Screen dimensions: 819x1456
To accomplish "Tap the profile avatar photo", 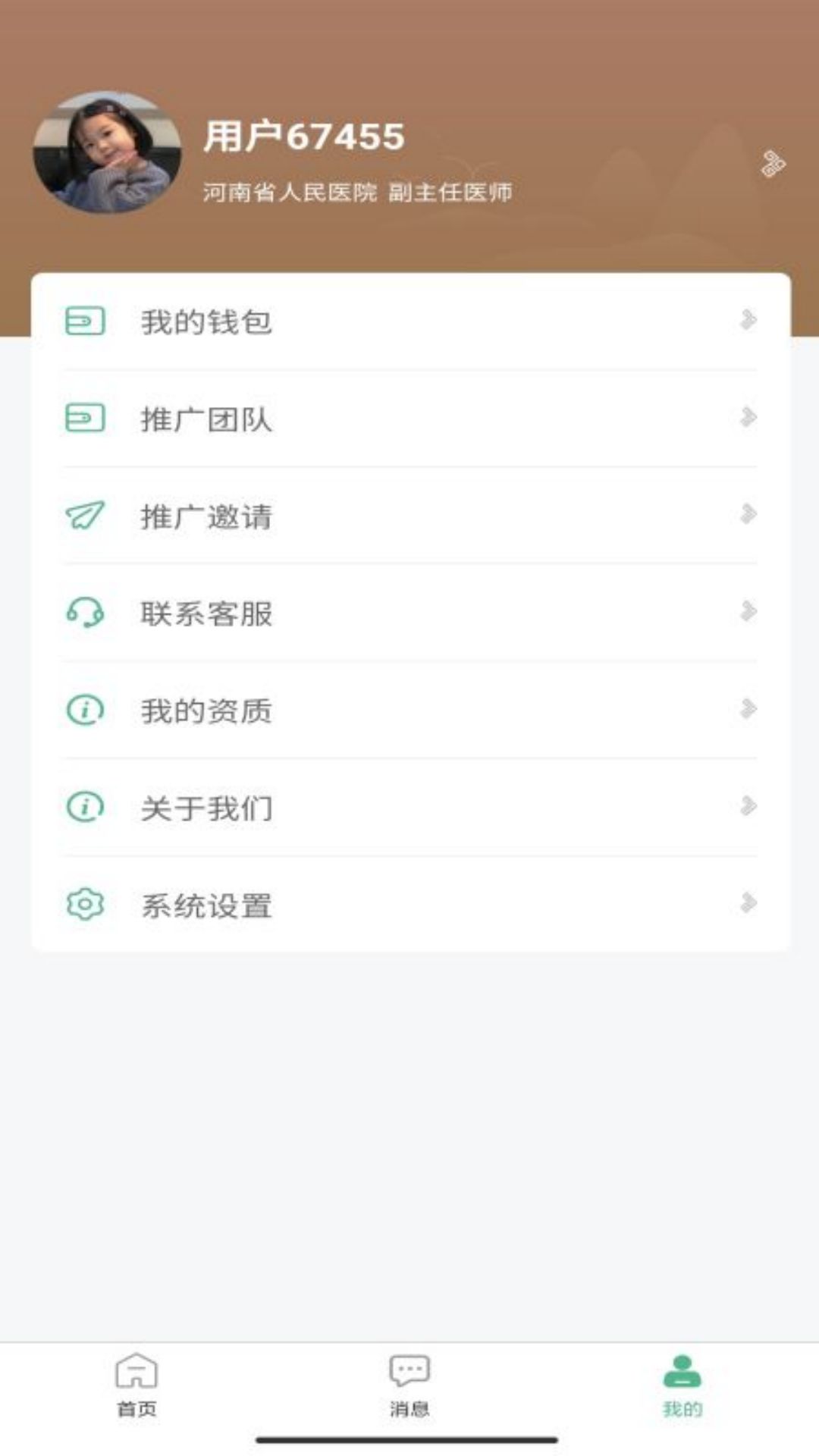I will pyautogui.click(x=107, y=152).
